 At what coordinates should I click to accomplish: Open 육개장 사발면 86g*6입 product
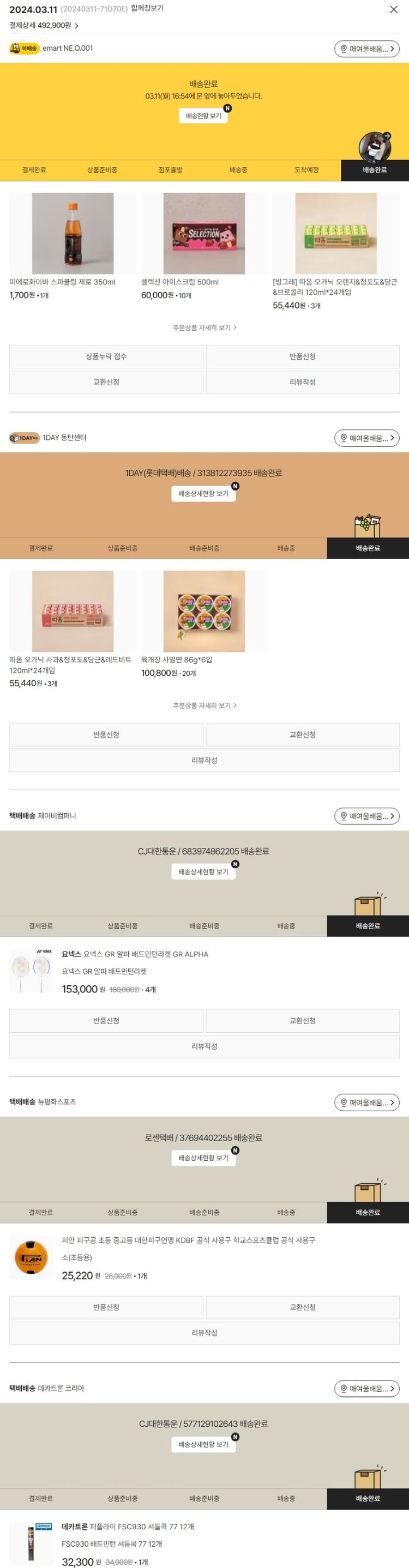204,612
